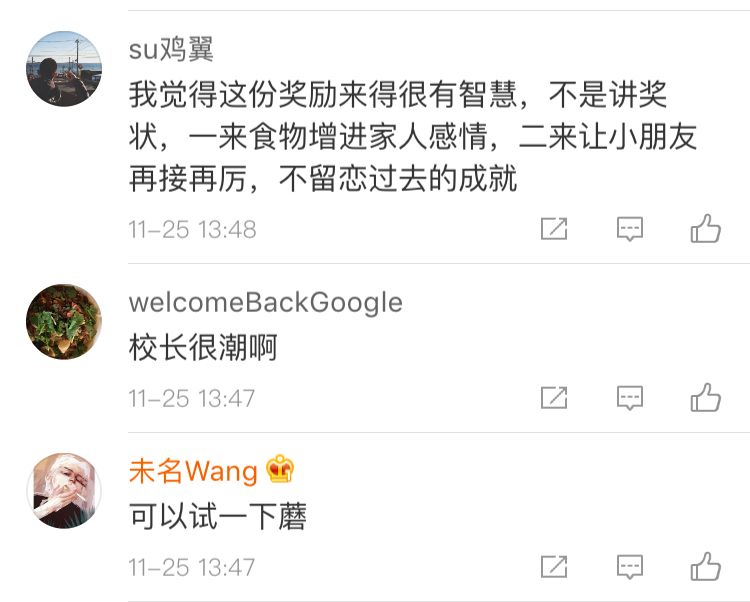Image resolution: width=750 pixels, height=602 pixels.
Task: Open welcomeBackGoogle's profile avatar
Action: click(x=63, y=322)
